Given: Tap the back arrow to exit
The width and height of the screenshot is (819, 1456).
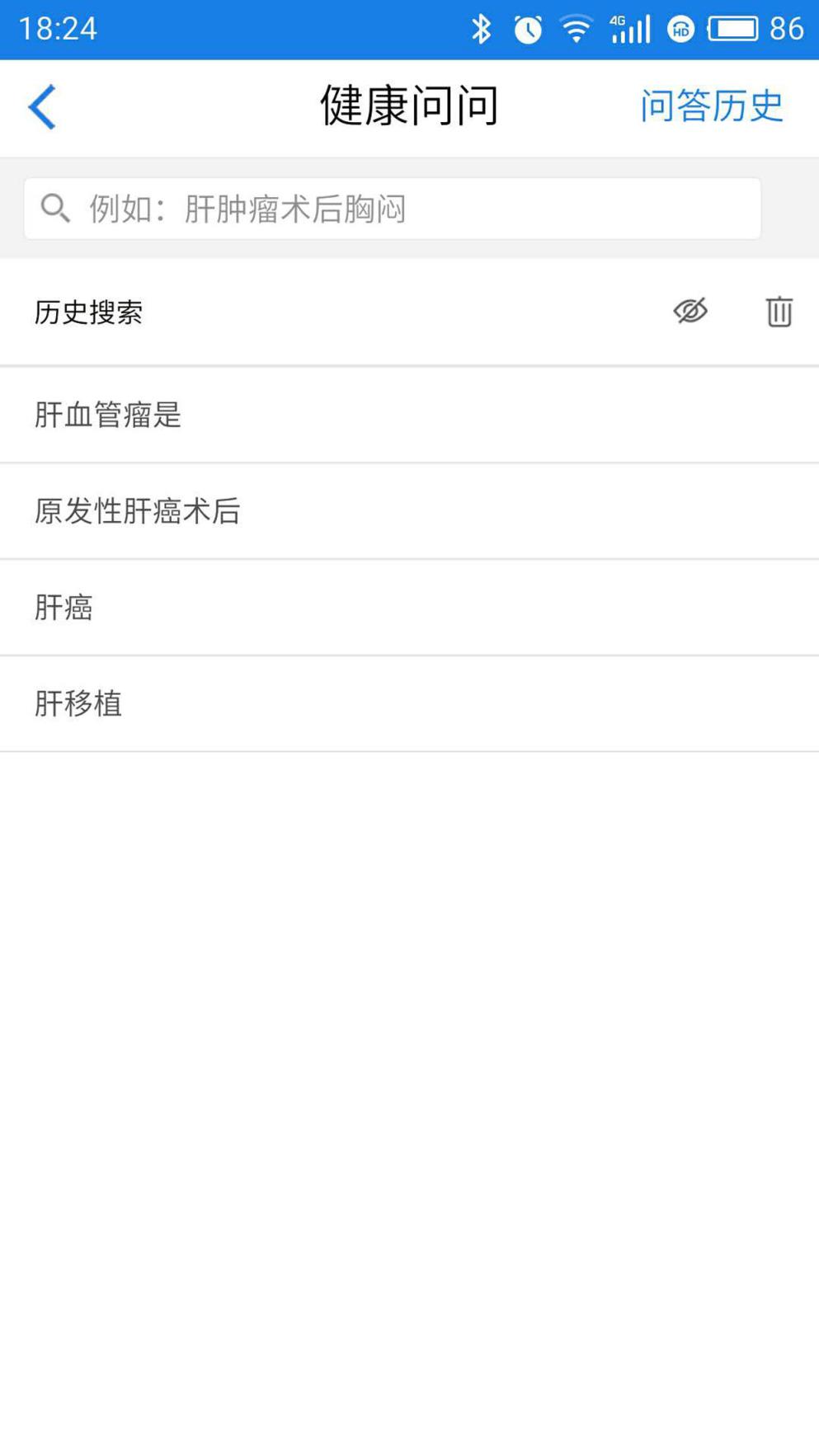Looking at the screenshot, I should pyautogui.click(x=40, y=106).
